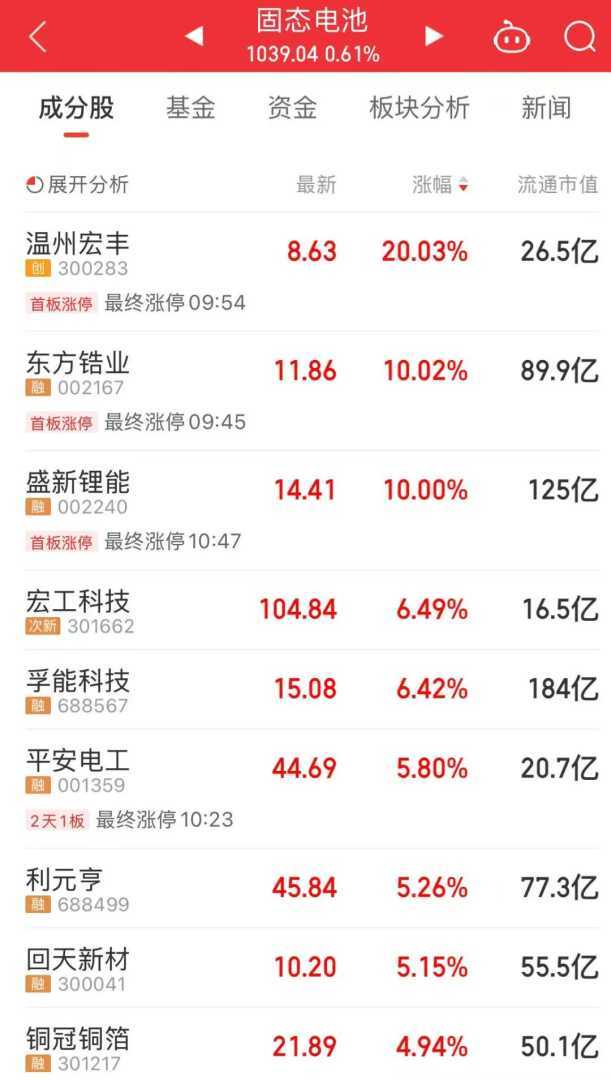Switch to the 新闻 tab
The image size is (611, 1080).
tap(546, 108)
